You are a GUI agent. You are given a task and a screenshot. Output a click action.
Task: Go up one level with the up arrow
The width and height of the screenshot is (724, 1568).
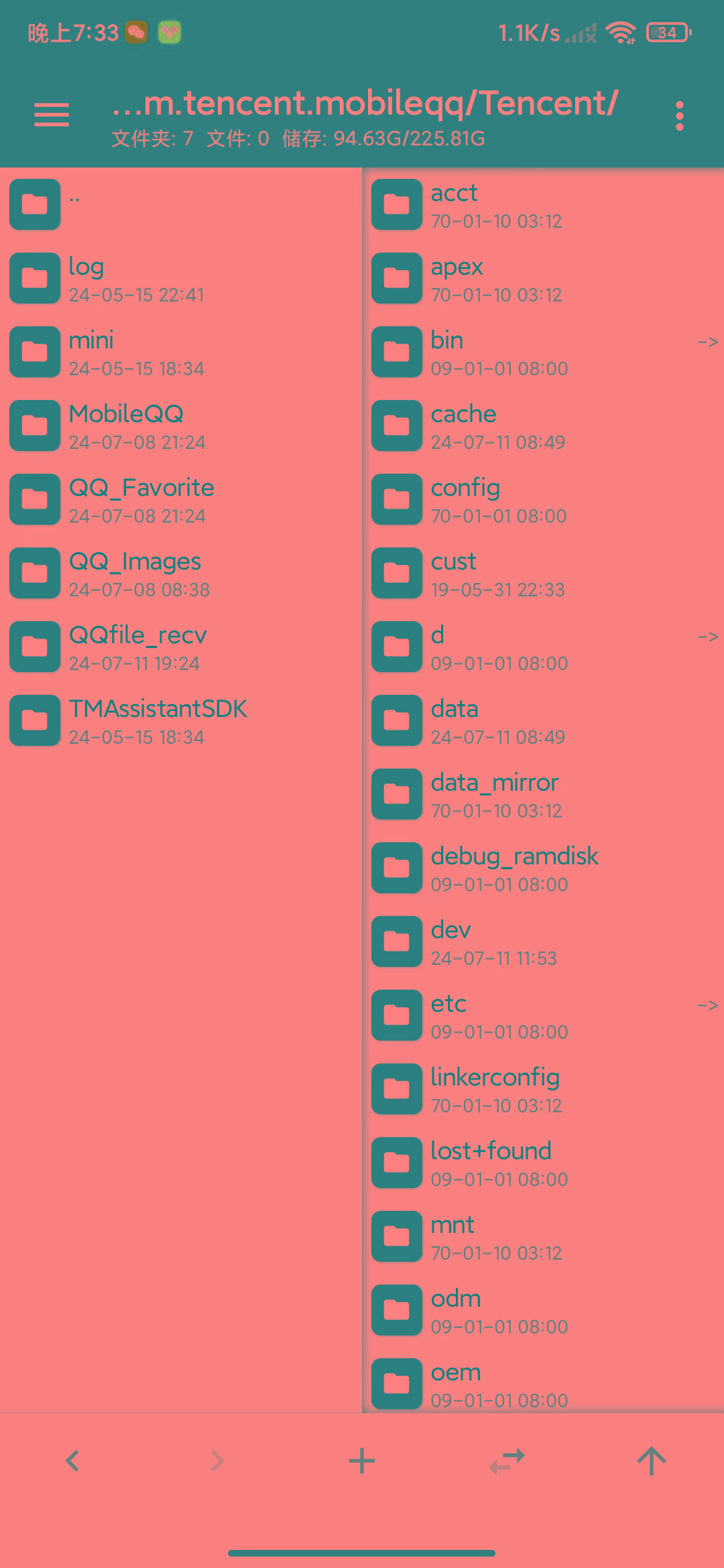(x=652, y=1461)
